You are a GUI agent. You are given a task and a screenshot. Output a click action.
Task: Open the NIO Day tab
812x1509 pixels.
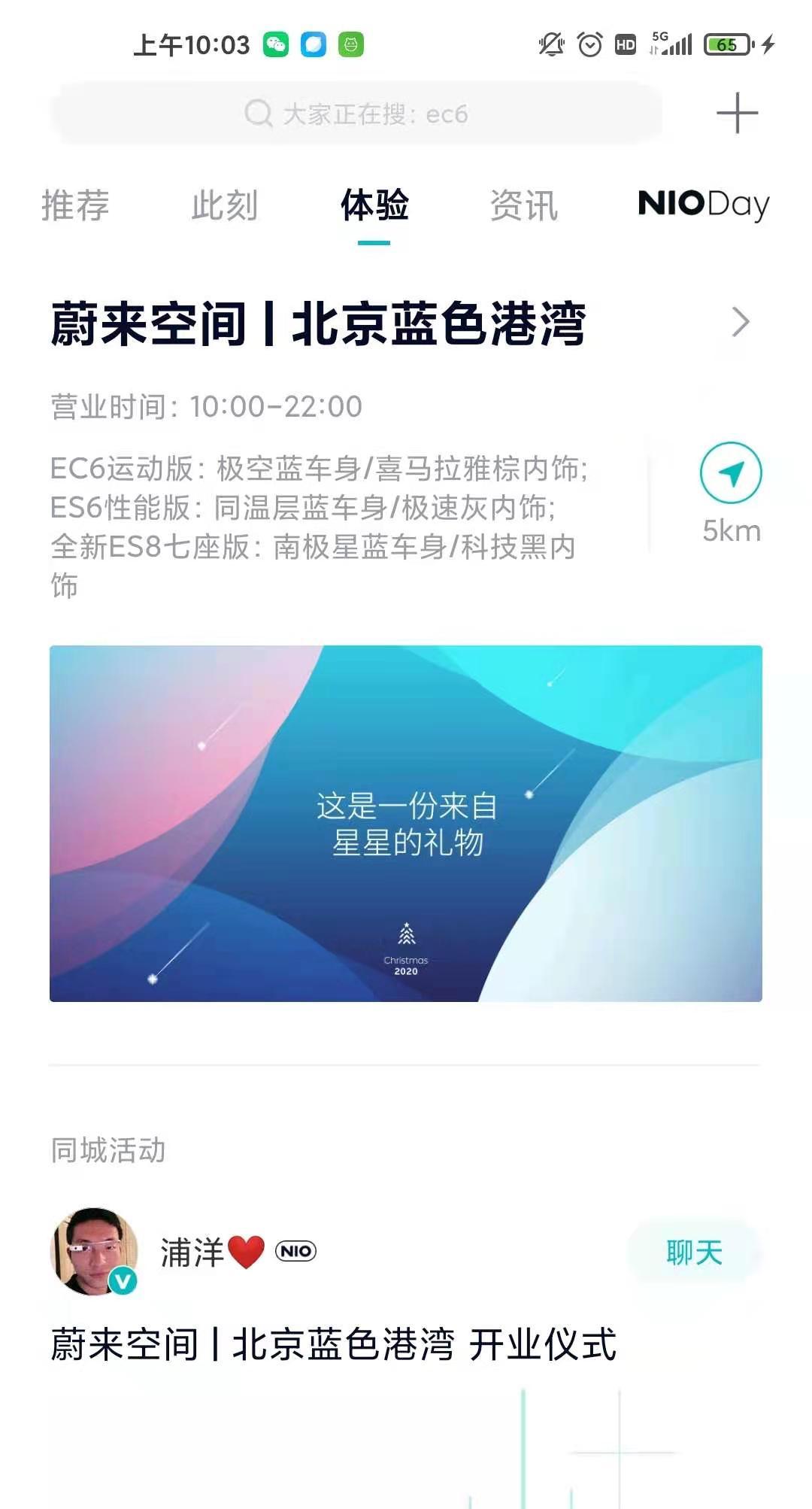tap(703, 204)
